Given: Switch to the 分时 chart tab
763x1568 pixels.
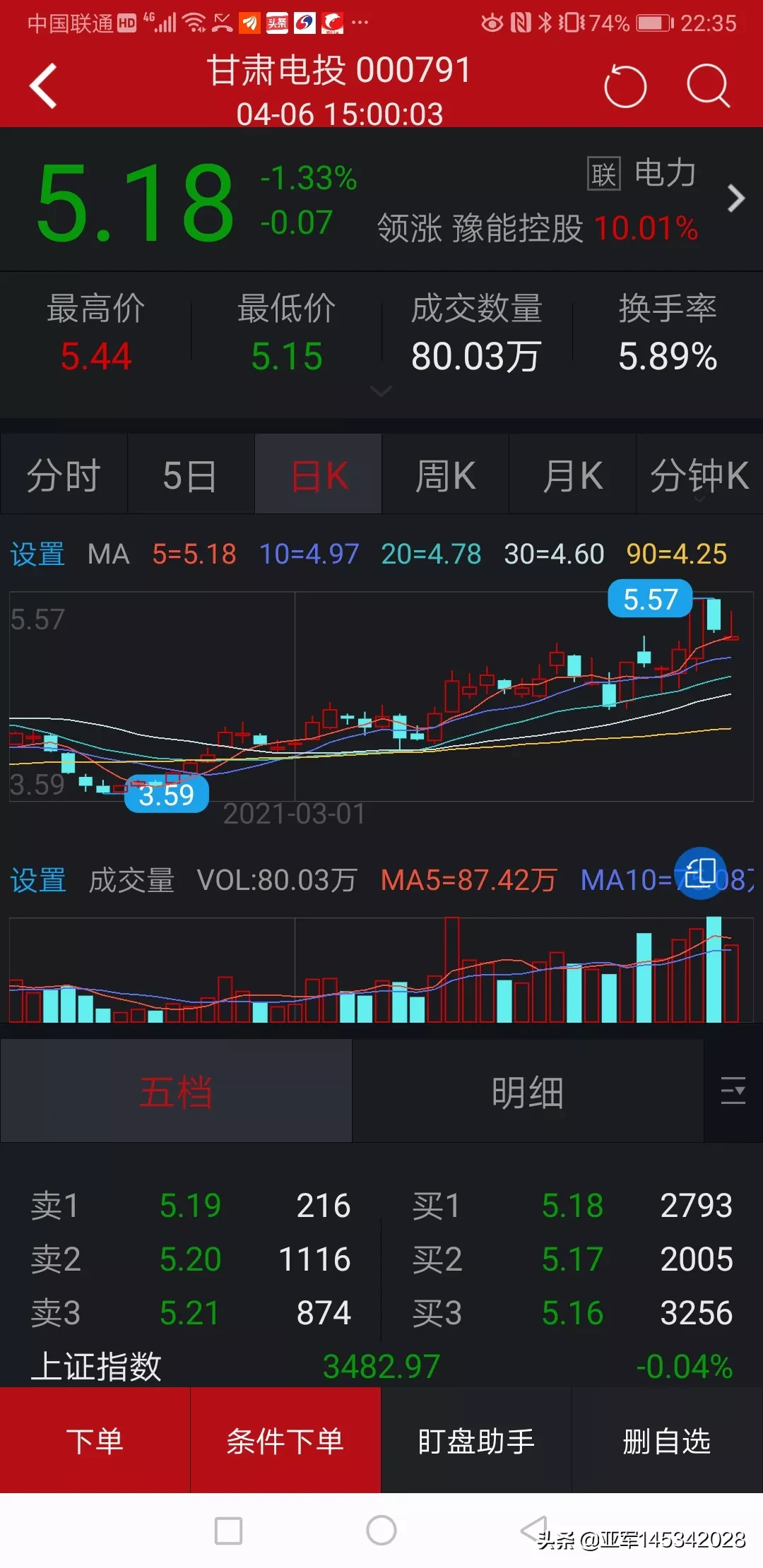Looking at the screenshot, I should (64, 475).
